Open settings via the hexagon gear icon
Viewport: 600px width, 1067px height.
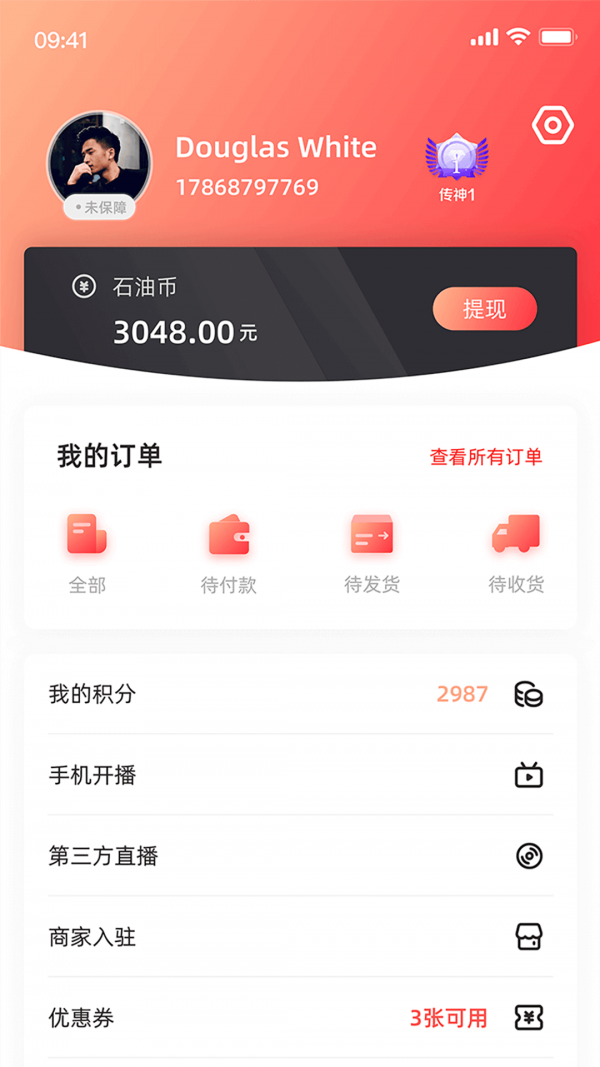pos(553,126)
